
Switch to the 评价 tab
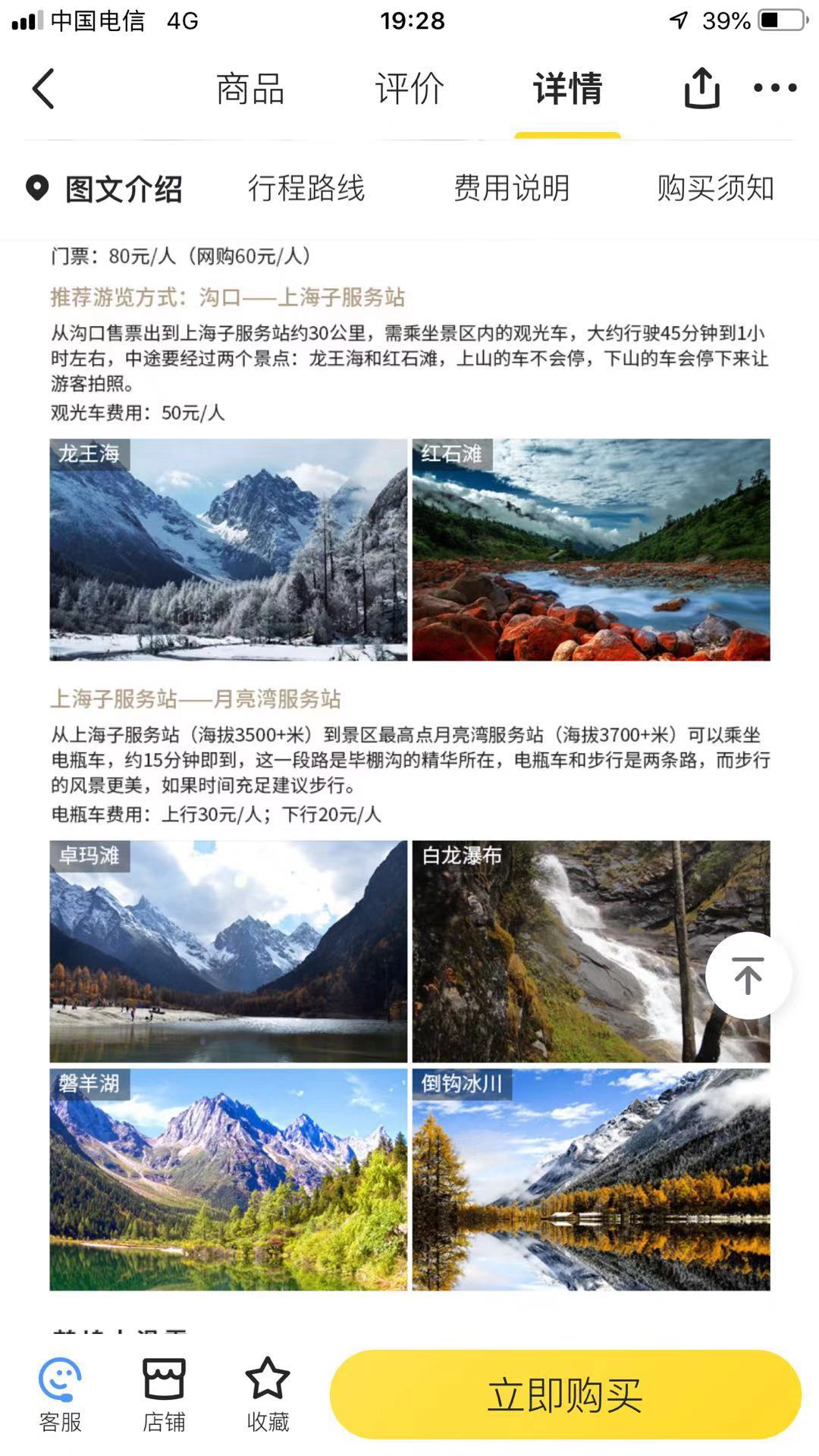click(x=409, y=89)
